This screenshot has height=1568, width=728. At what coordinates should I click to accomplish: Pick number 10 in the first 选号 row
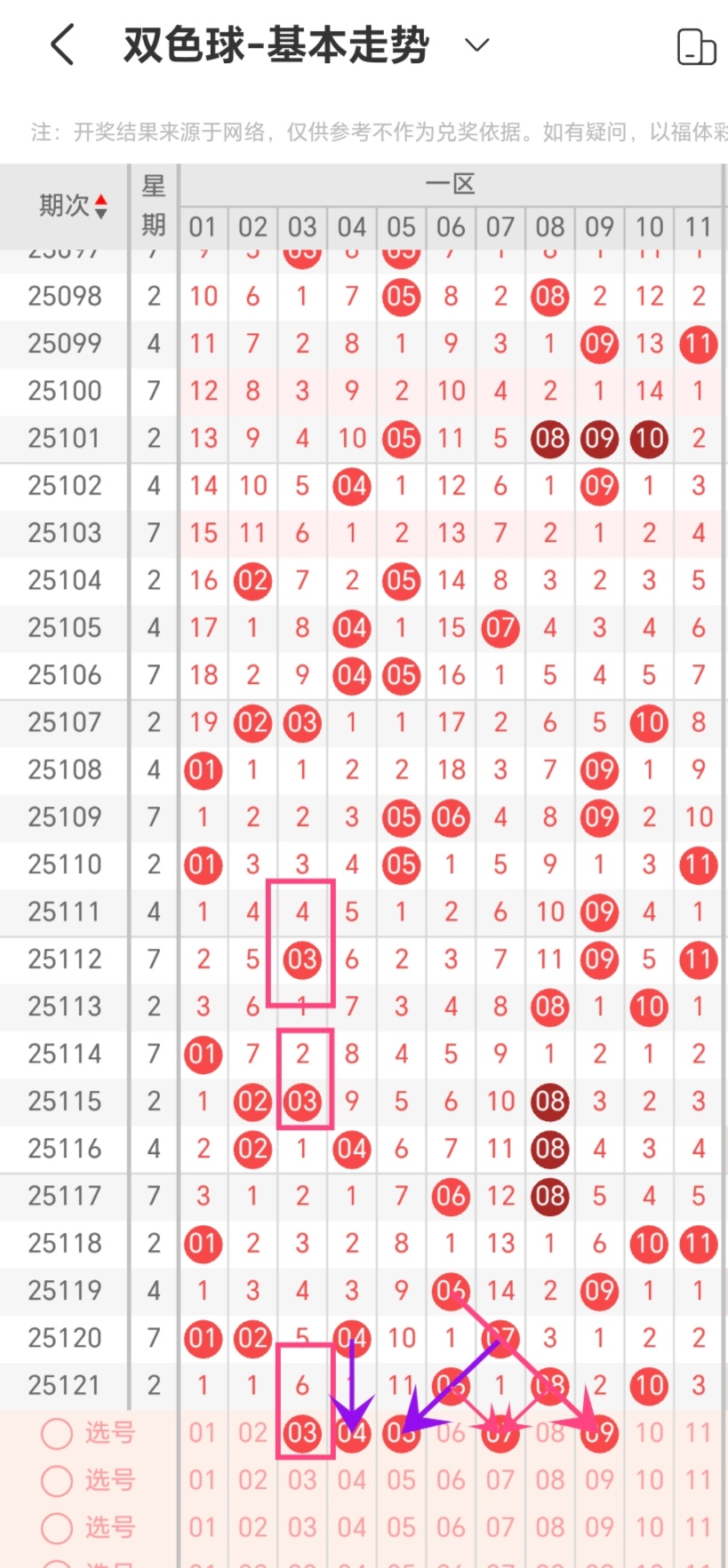click(649, 1432)
